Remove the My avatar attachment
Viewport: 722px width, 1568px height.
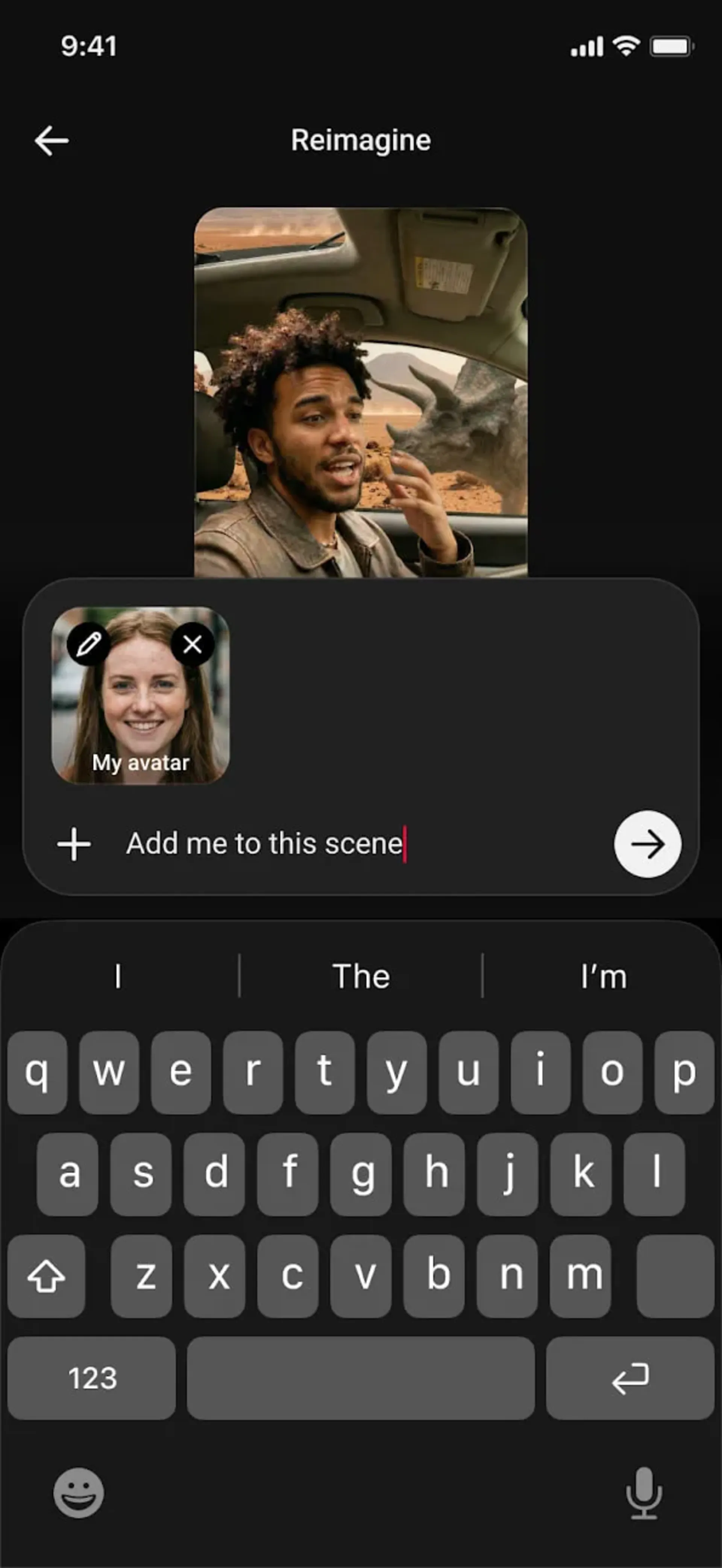pos(193,643)
